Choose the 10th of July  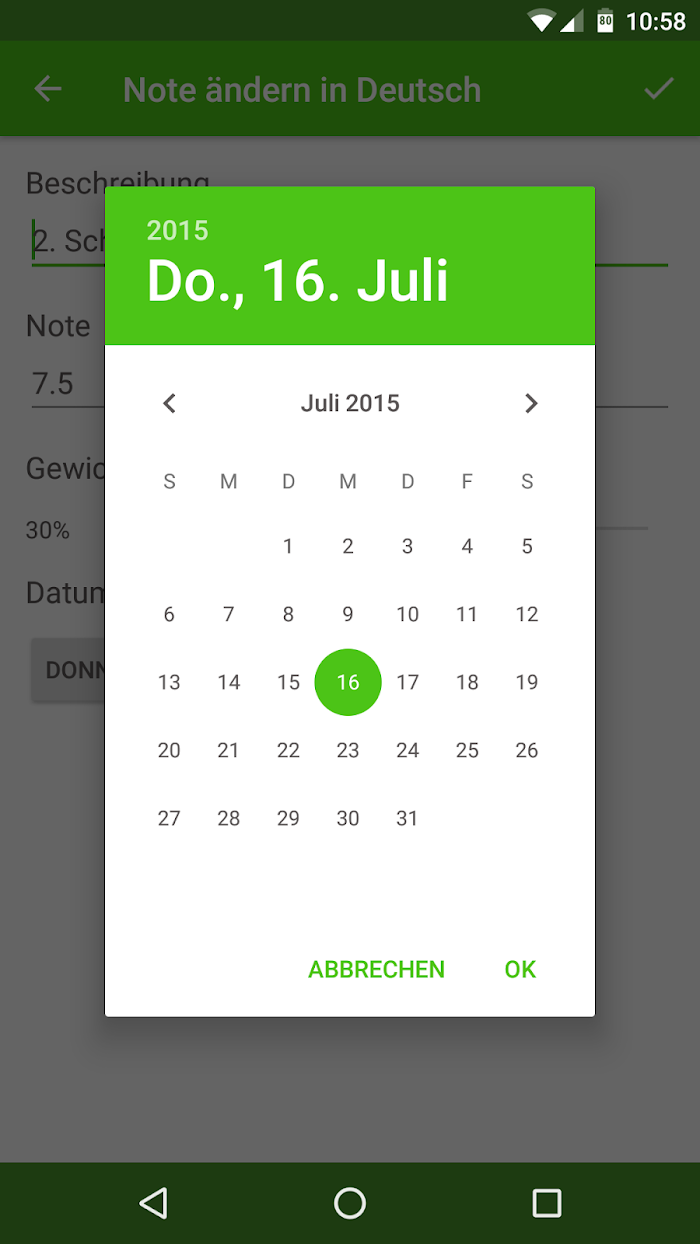tap(407, 614)
